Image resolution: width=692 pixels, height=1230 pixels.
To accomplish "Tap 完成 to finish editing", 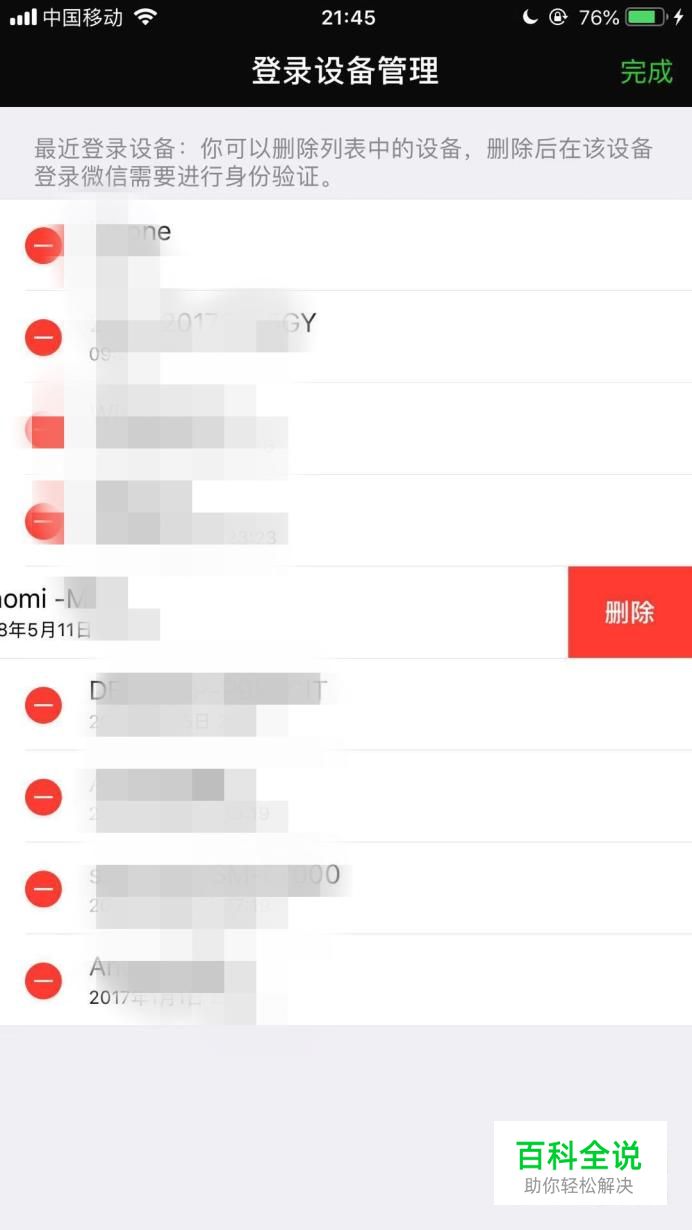I will pos(646,72).
